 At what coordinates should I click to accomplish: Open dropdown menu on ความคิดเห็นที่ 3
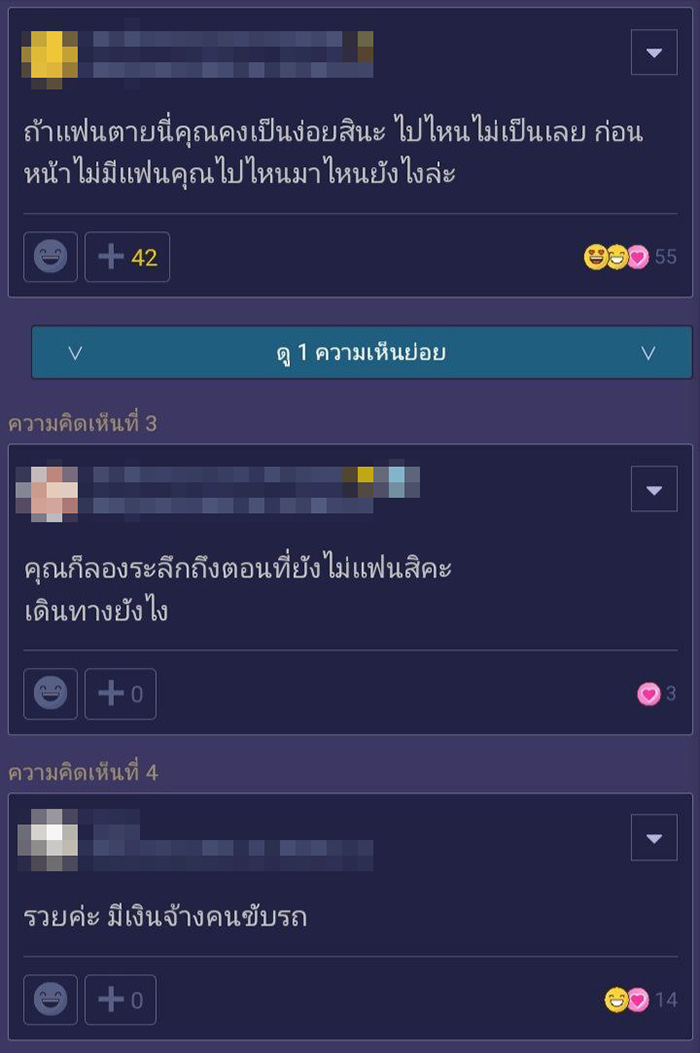654,489
